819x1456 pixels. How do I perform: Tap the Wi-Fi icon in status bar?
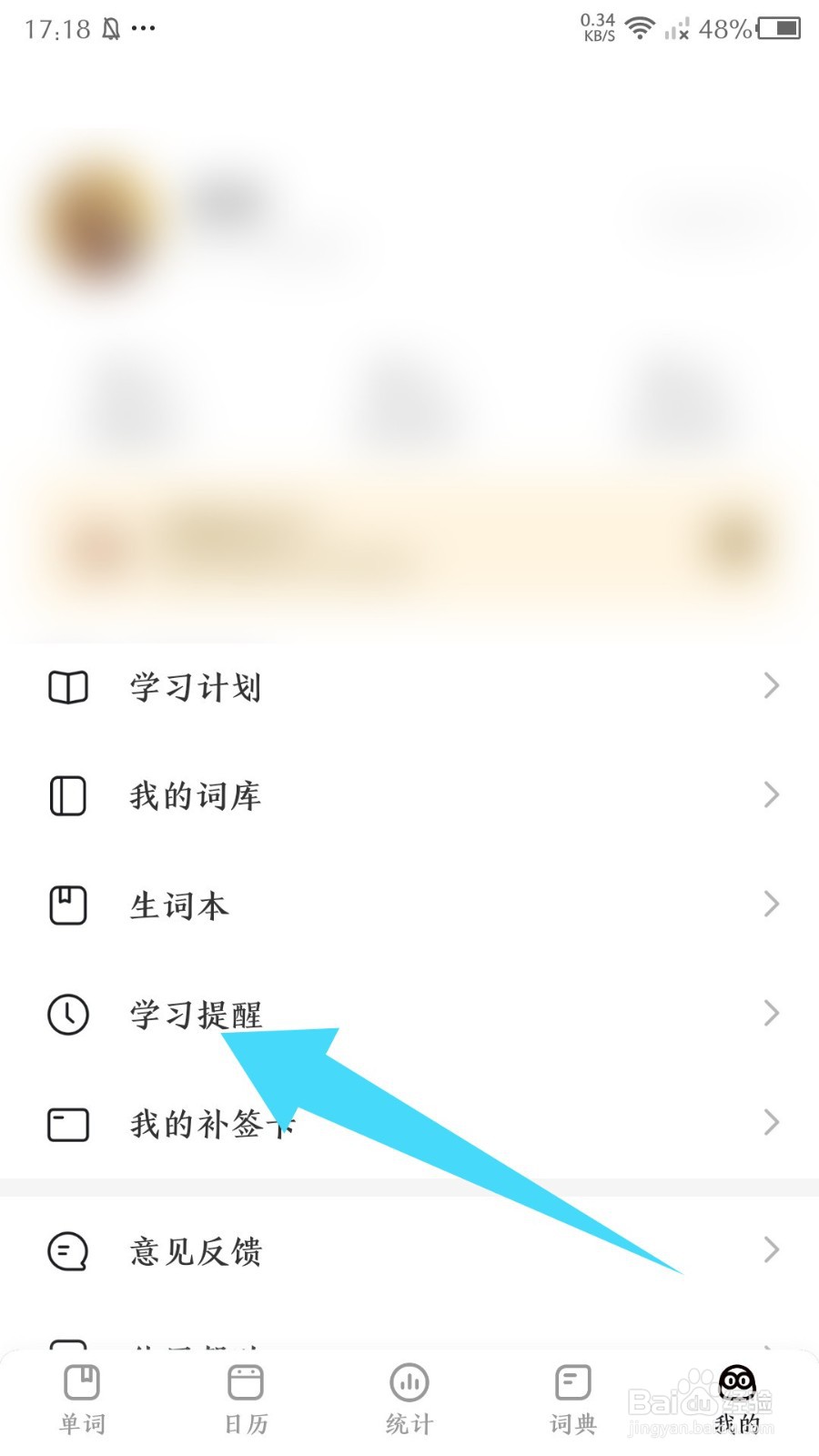[640, 27]
